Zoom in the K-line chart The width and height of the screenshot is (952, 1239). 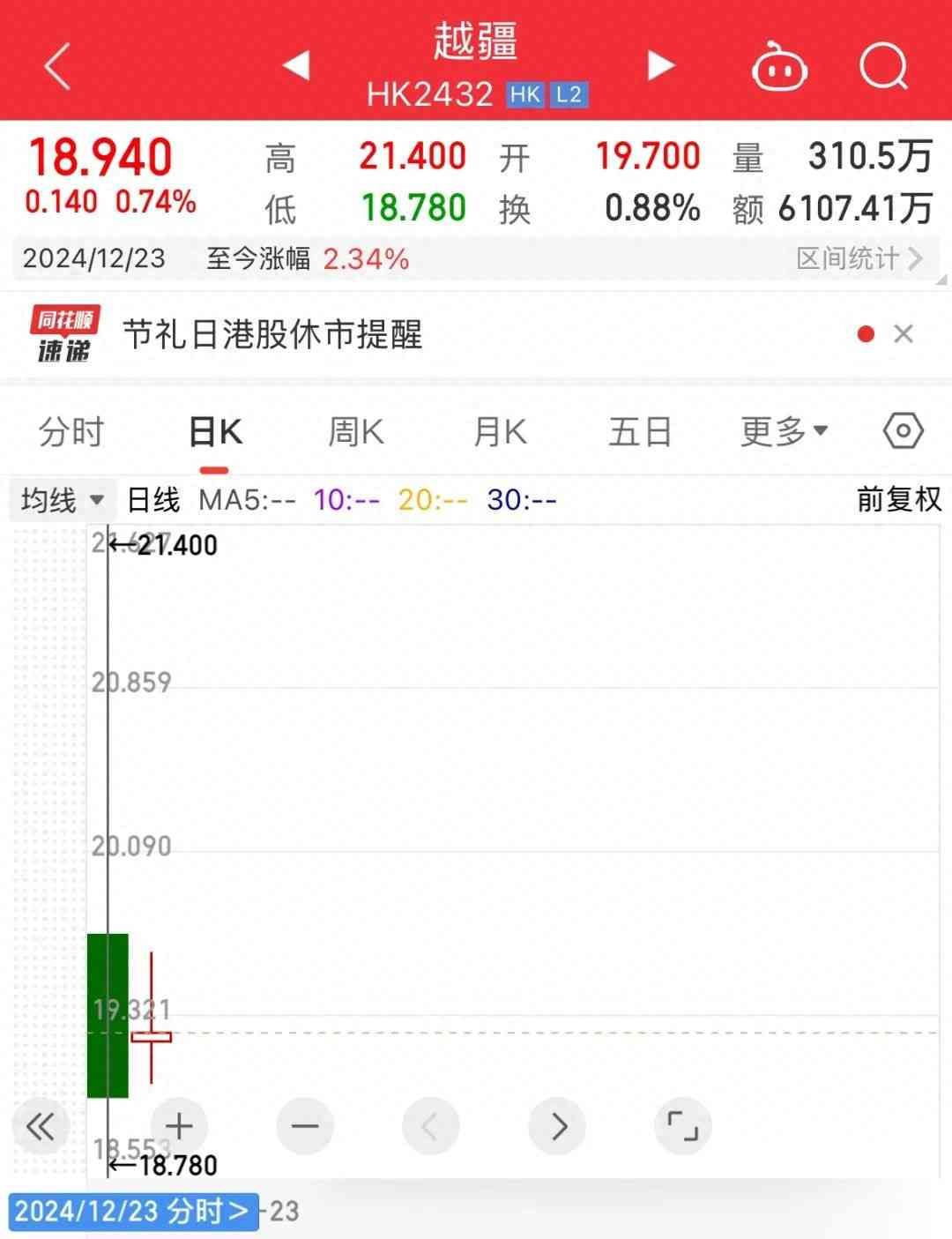coord(179,1126)
